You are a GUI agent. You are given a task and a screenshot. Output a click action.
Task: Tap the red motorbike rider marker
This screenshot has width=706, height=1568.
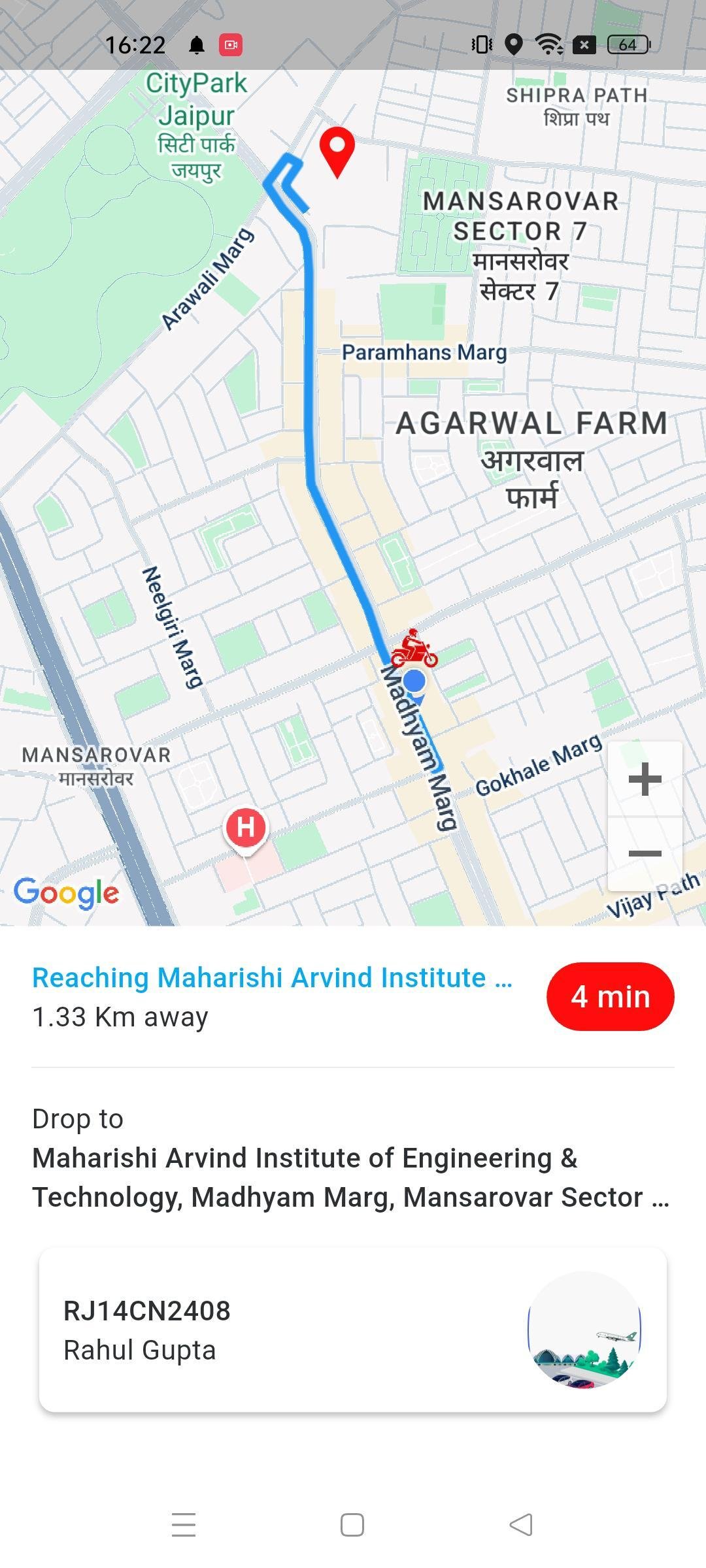click(x=414, y=649)
